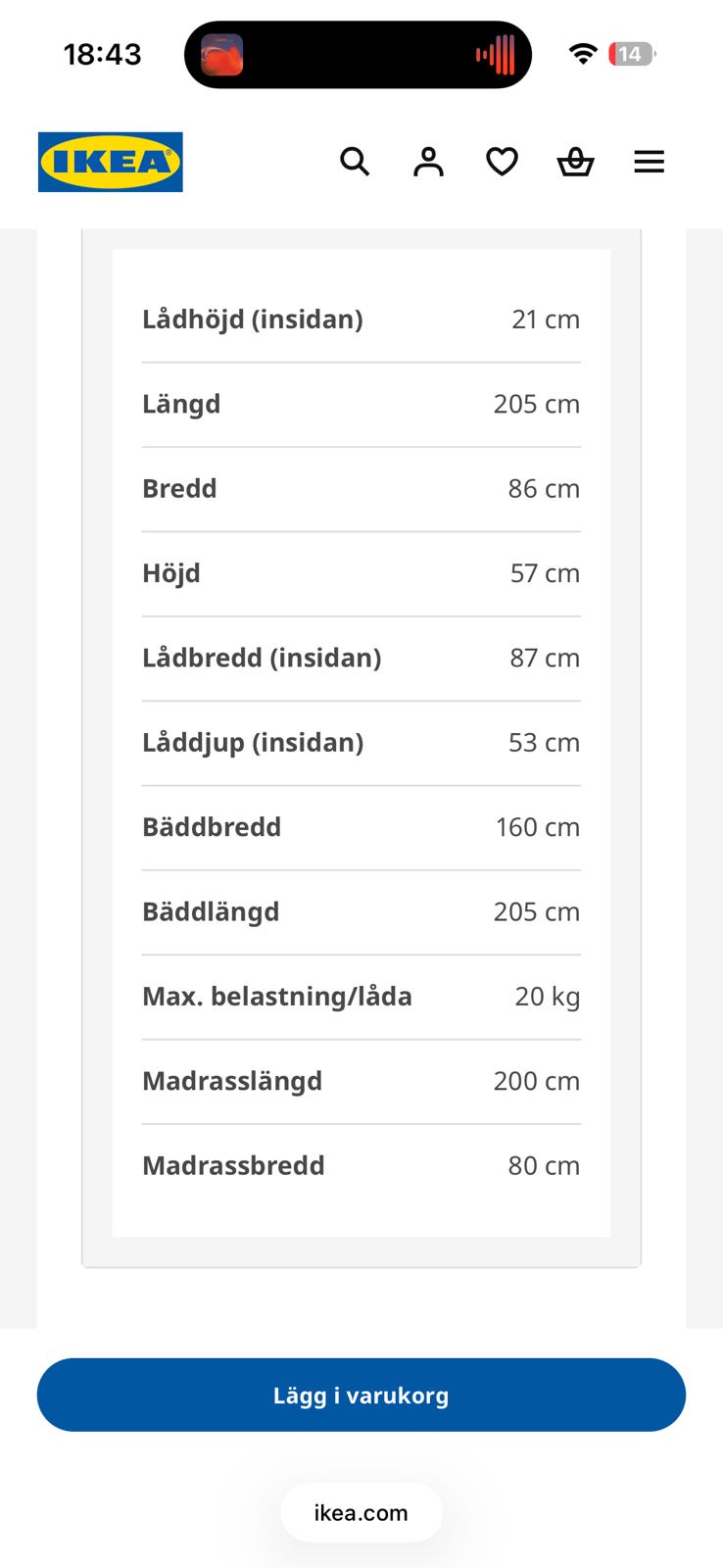Open the favorites heart list
The image size is (723, 1568).
point(502,162)
